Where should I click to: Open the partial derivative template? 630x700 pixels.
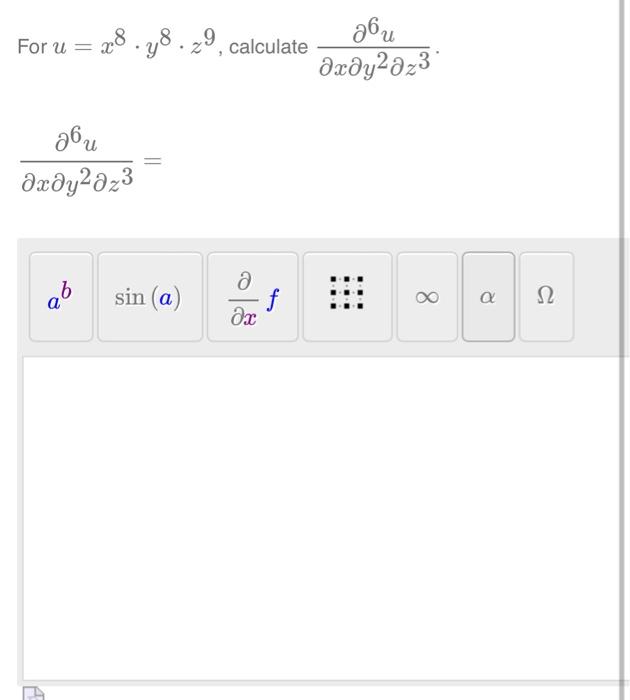click(252, 297)
